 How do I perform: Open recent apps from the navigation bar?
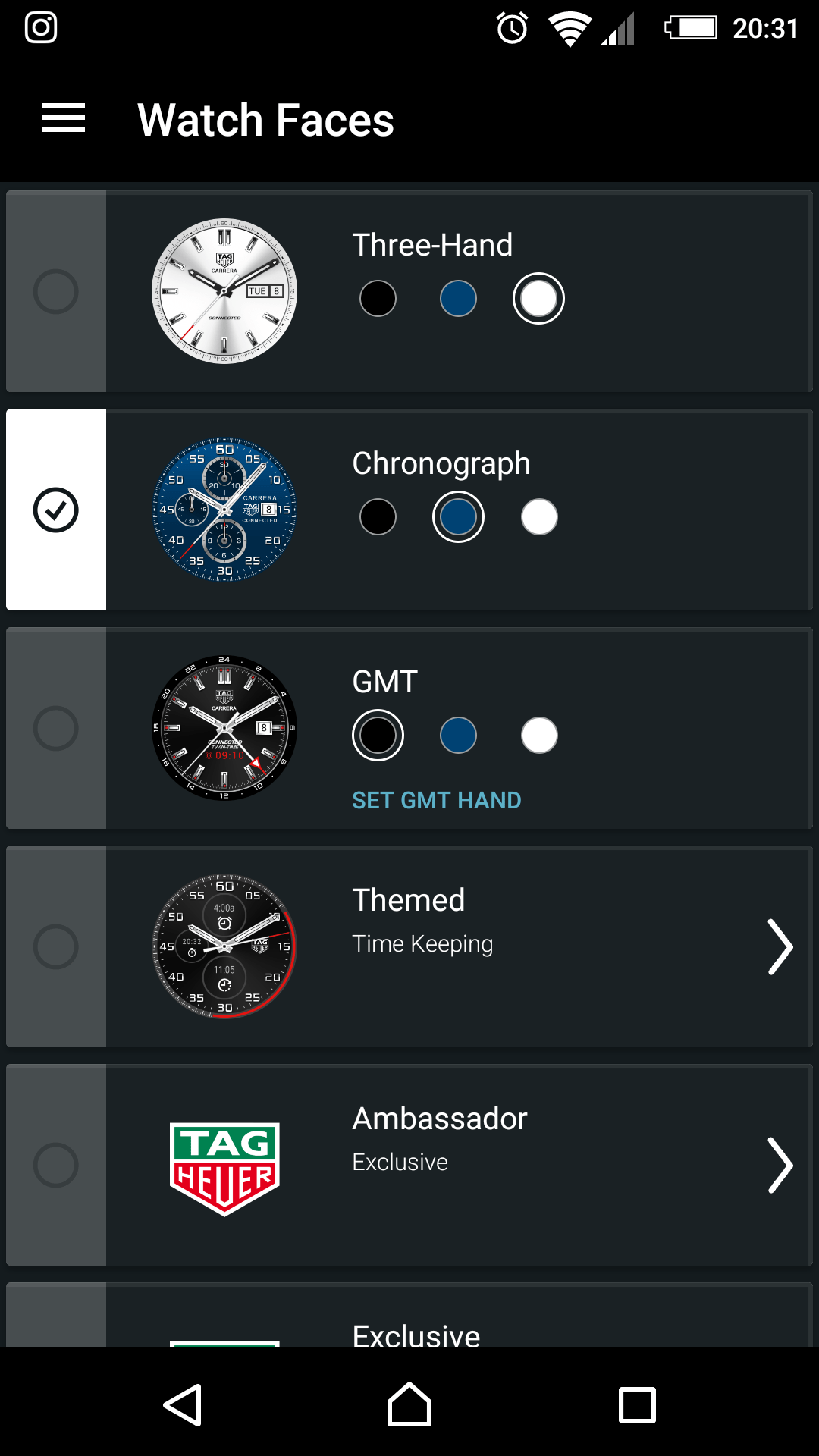pyautogui.click(x=637, y=1404)
